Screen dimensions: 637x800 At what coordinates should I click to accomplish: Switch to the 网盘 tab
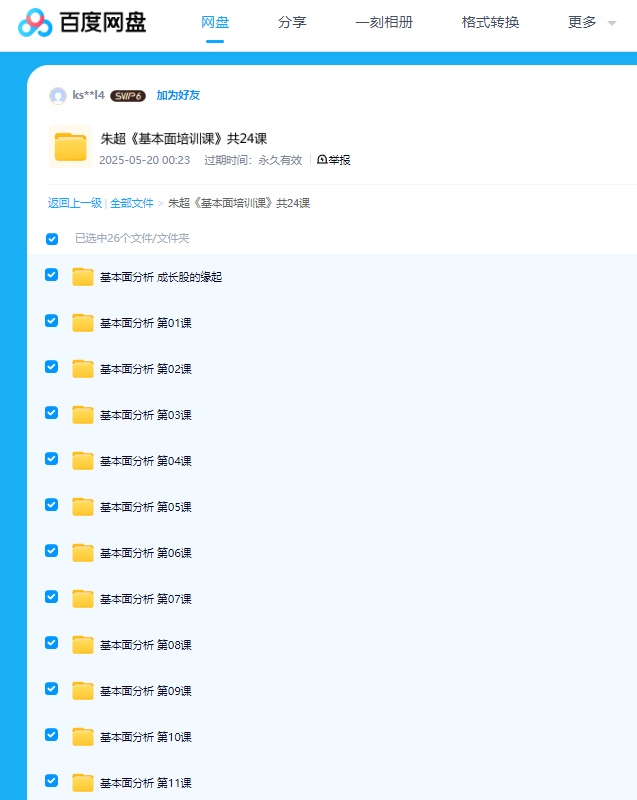(x=215, y=22)
